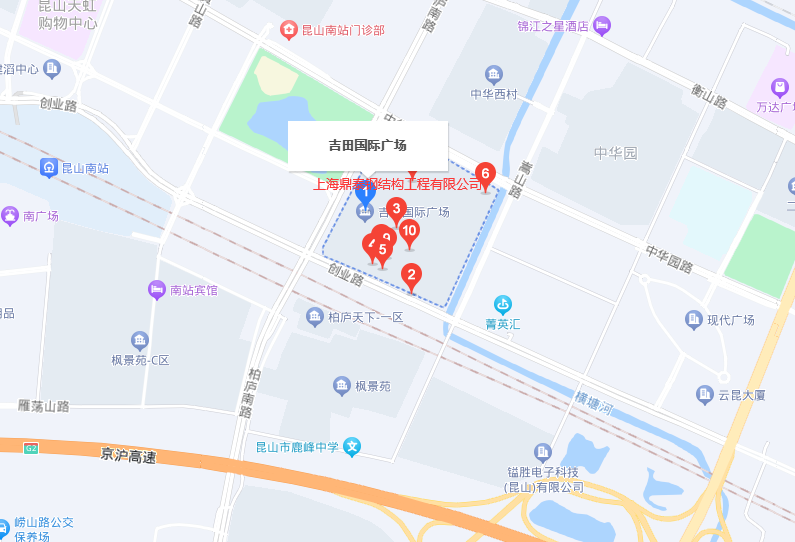Viewport: 795px width, 542px height.
Task: Open map marker number 10
Action: [409, 231]
